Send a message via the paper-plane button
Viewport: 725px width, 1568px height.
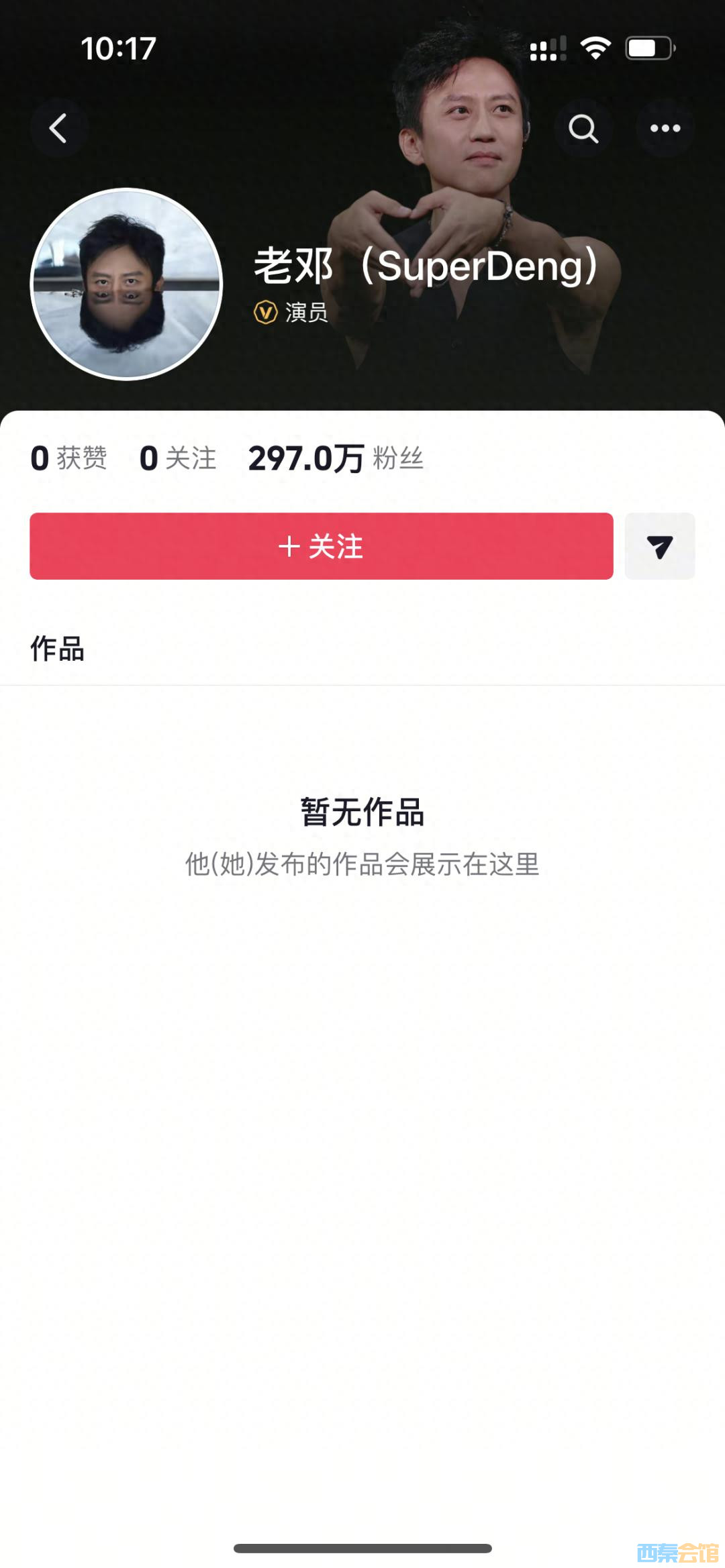pyautogui.click(x=659, y=546)
